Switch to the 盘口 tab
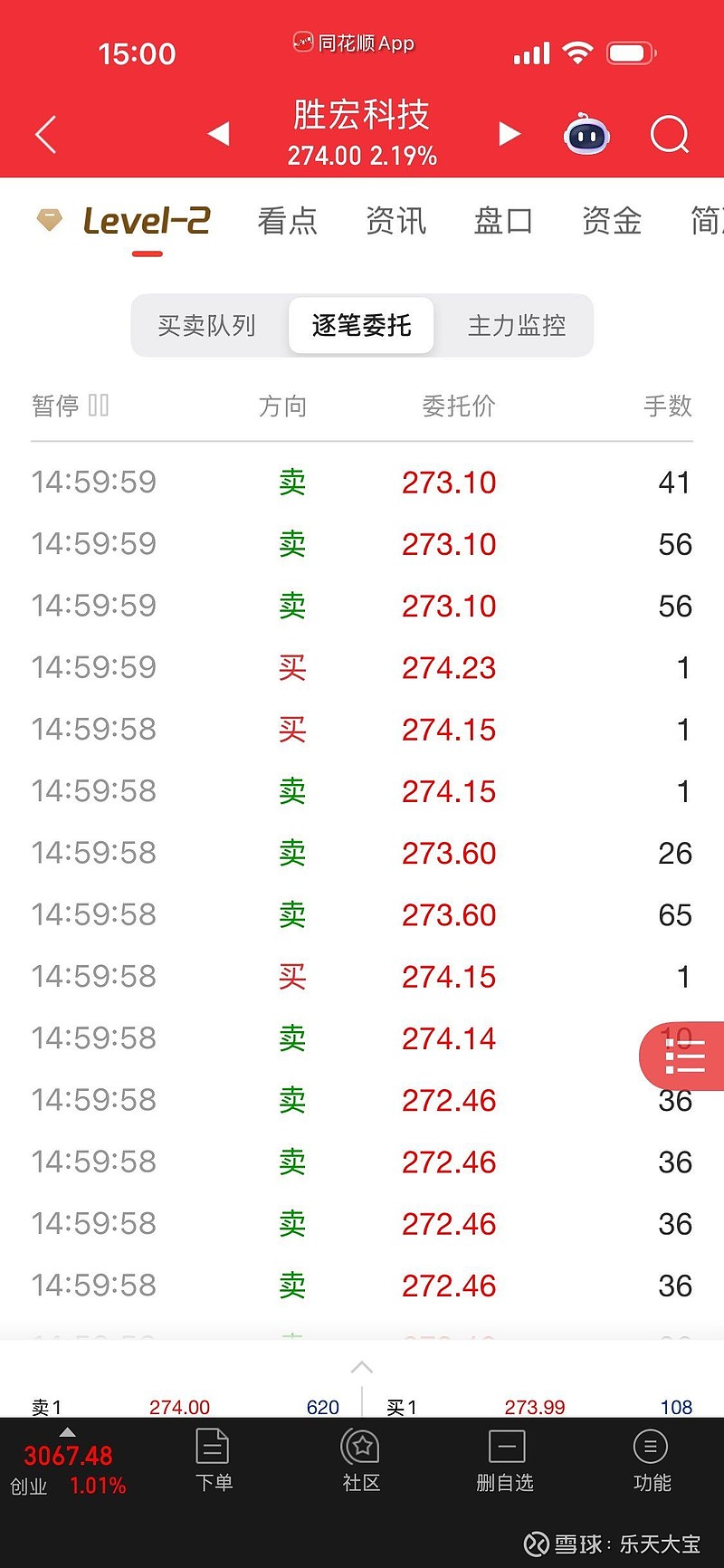This screenshot has width=724, height=1568. [503, 221]
